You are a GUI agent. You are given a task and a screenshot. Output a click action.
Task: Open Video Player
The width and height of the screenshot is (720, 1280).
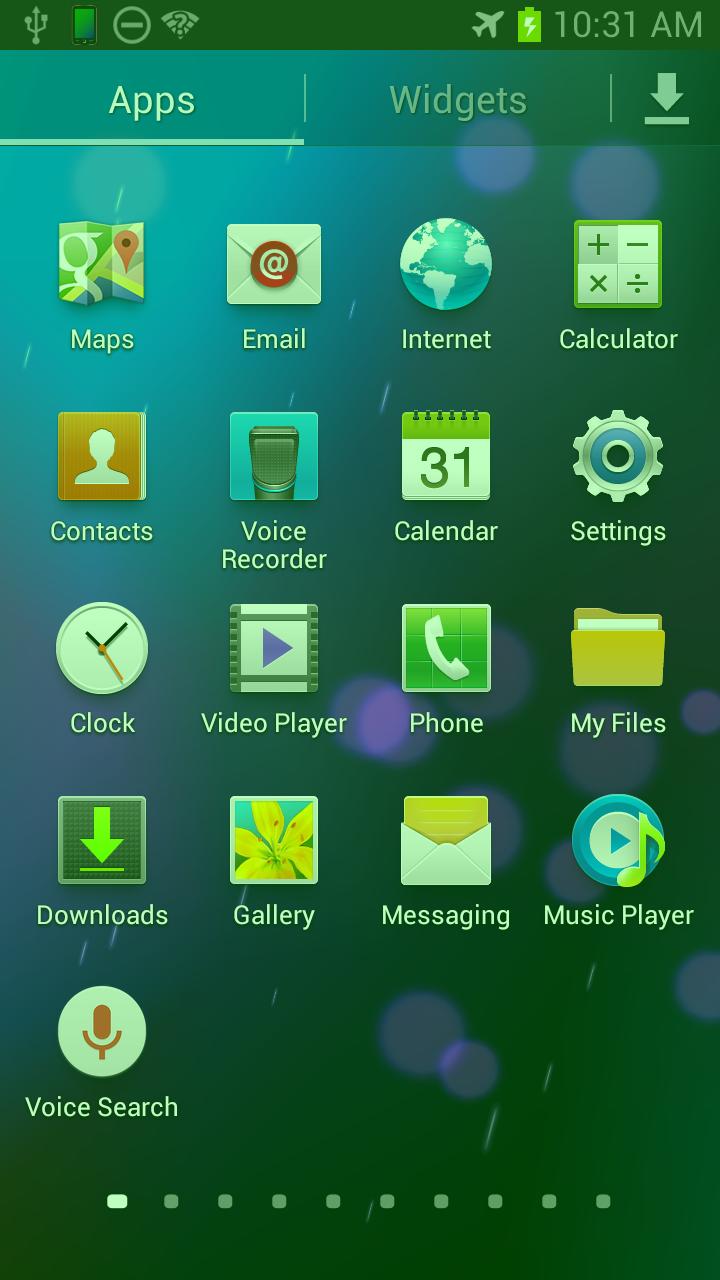click(x=274, y=649)
